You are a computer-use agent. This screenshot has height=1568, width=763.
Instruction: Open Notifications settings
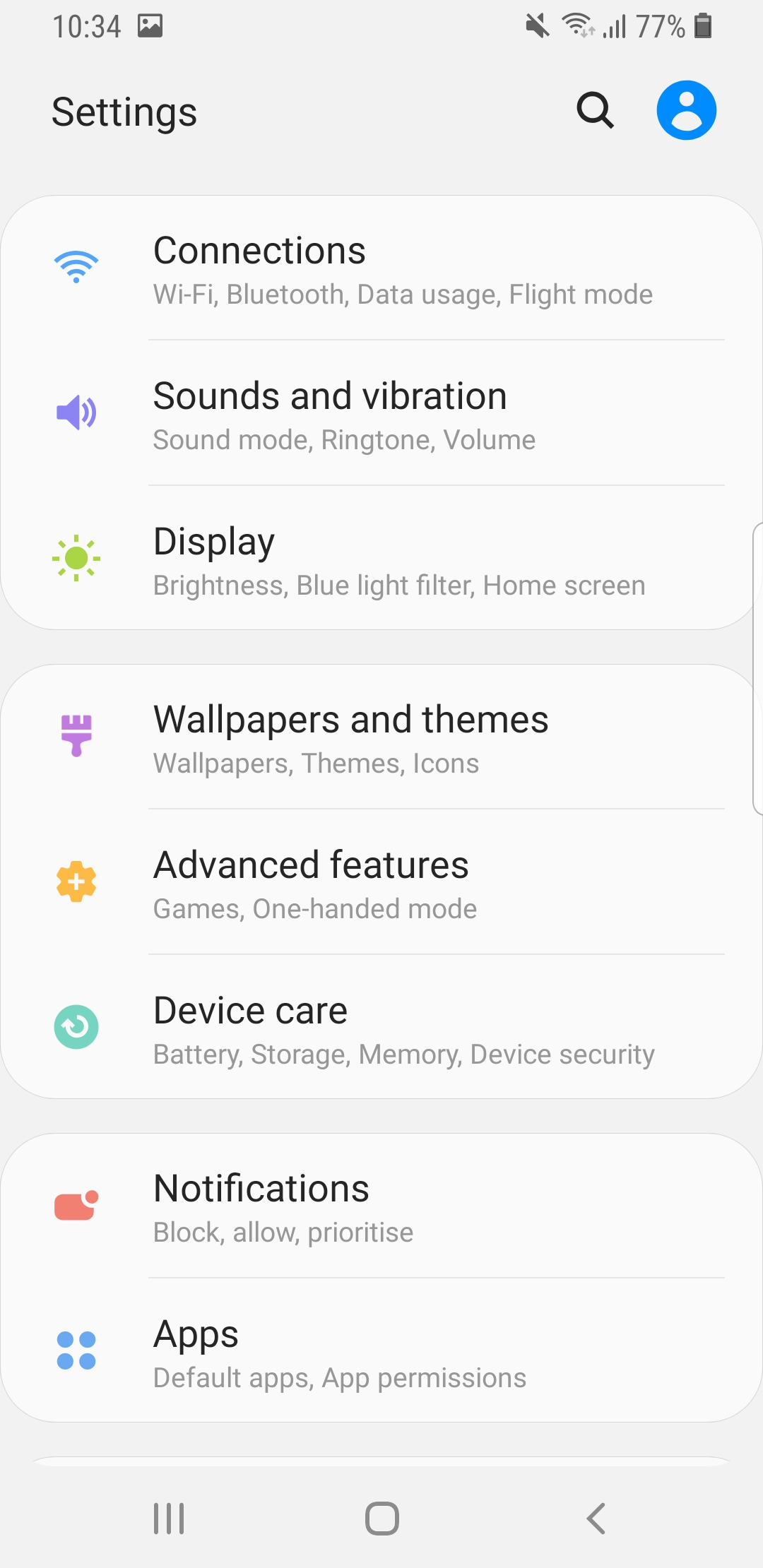(381, 1207)
